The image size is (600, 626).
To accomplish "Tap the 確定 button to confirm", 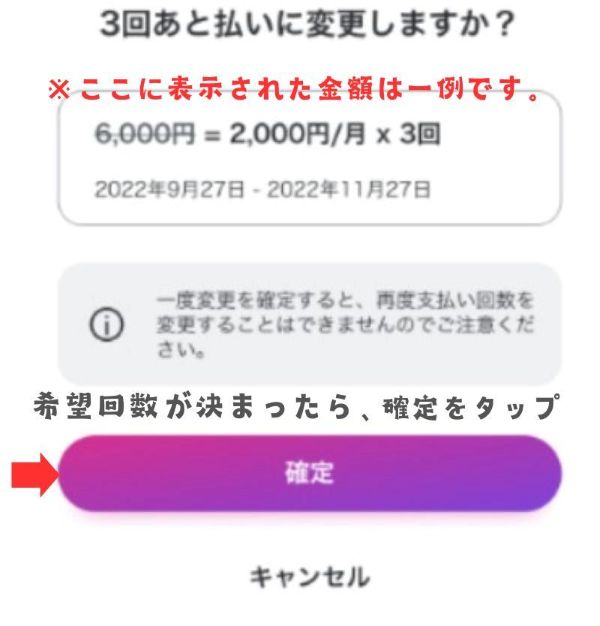I will (309, 473).
